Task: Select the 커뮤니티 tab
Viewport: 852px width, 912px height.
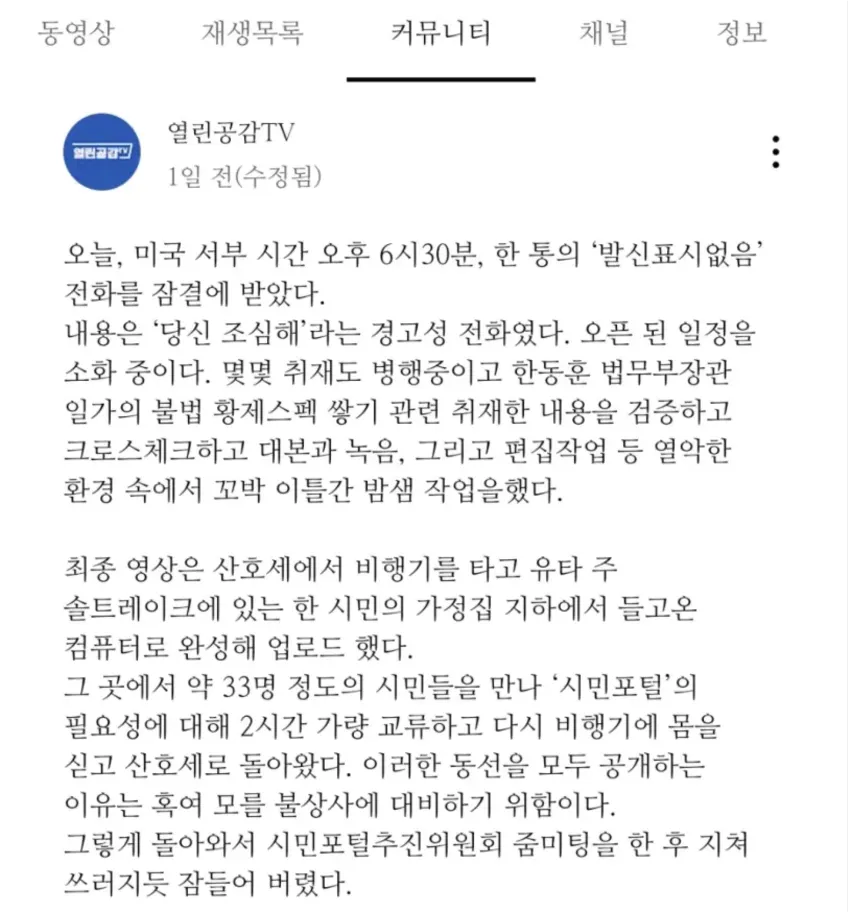Action: [441, 33]
